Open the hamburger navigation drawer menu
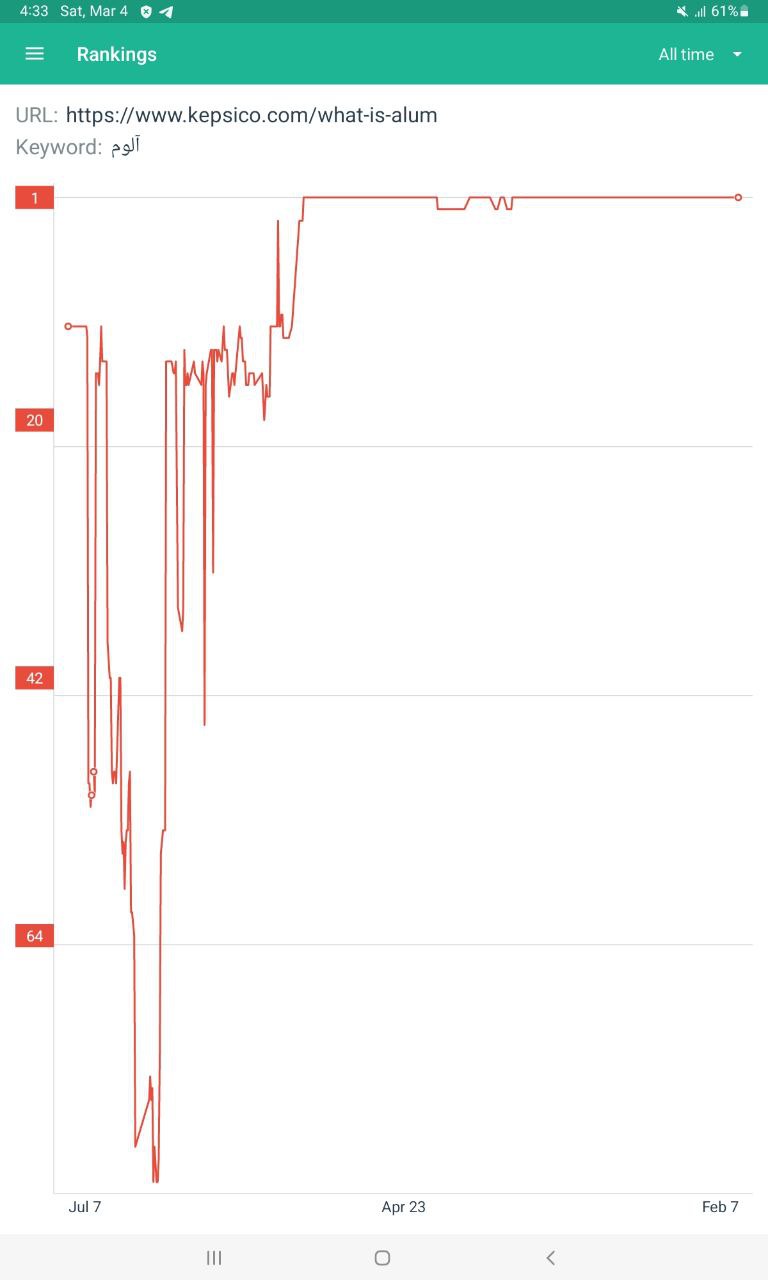 click(34, 54)
